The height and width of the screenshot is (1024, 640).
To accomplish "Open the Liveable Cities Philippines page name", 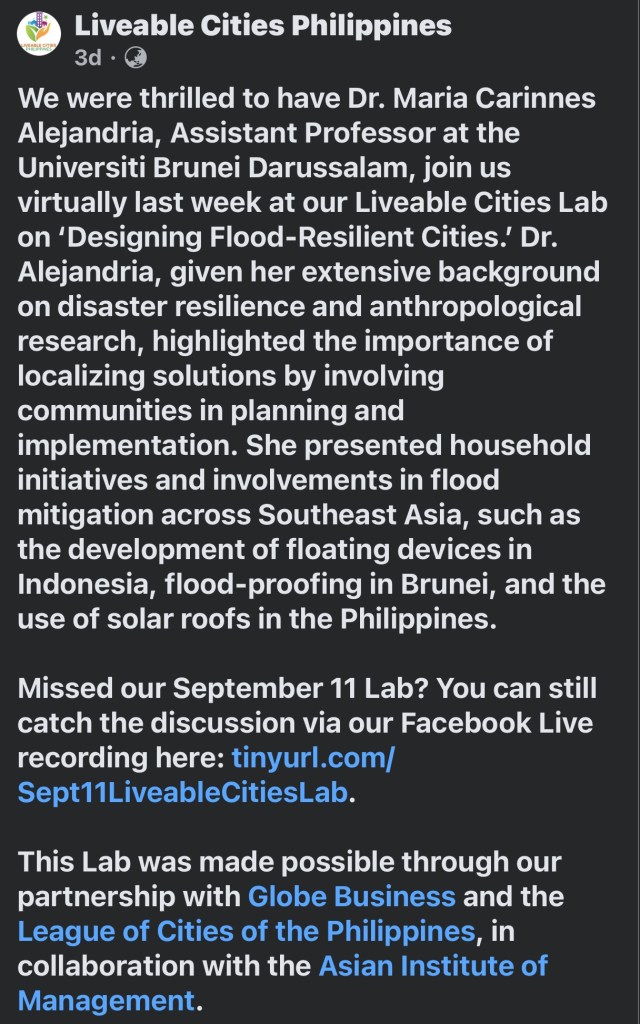I will (263, 26).
